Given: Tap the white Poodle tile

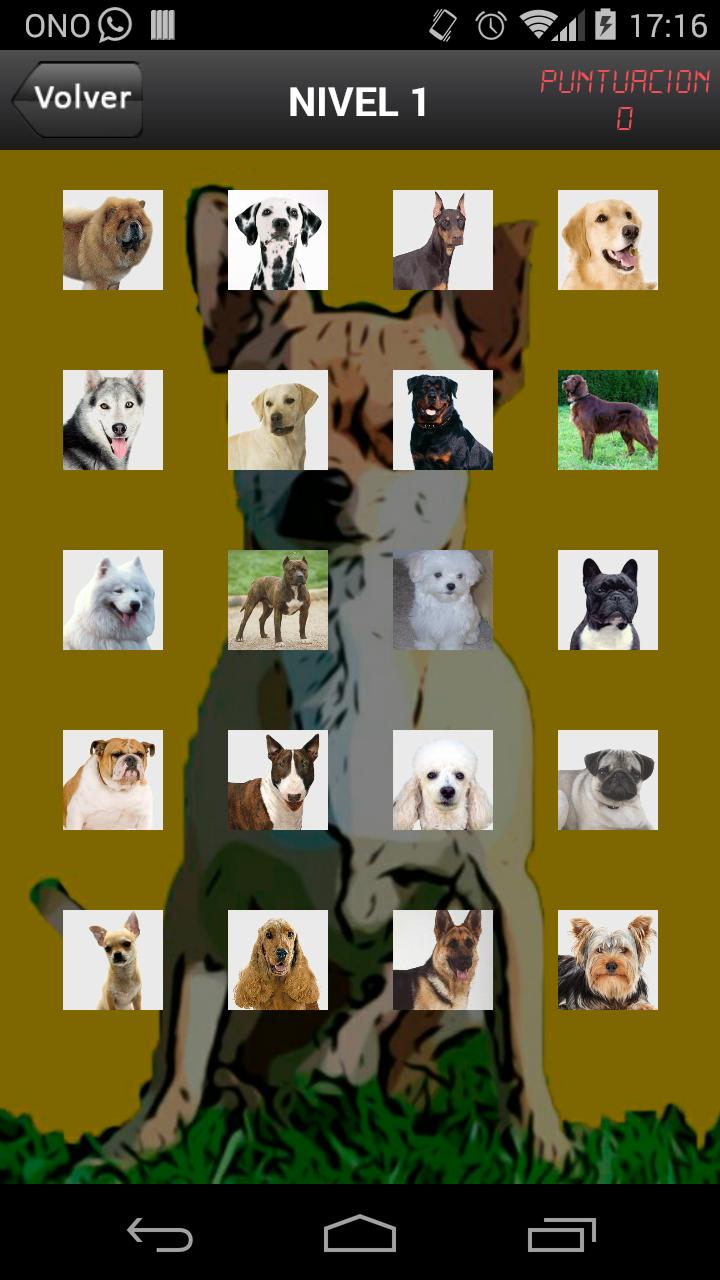Looking at the screenshot, I should [443, 780].
